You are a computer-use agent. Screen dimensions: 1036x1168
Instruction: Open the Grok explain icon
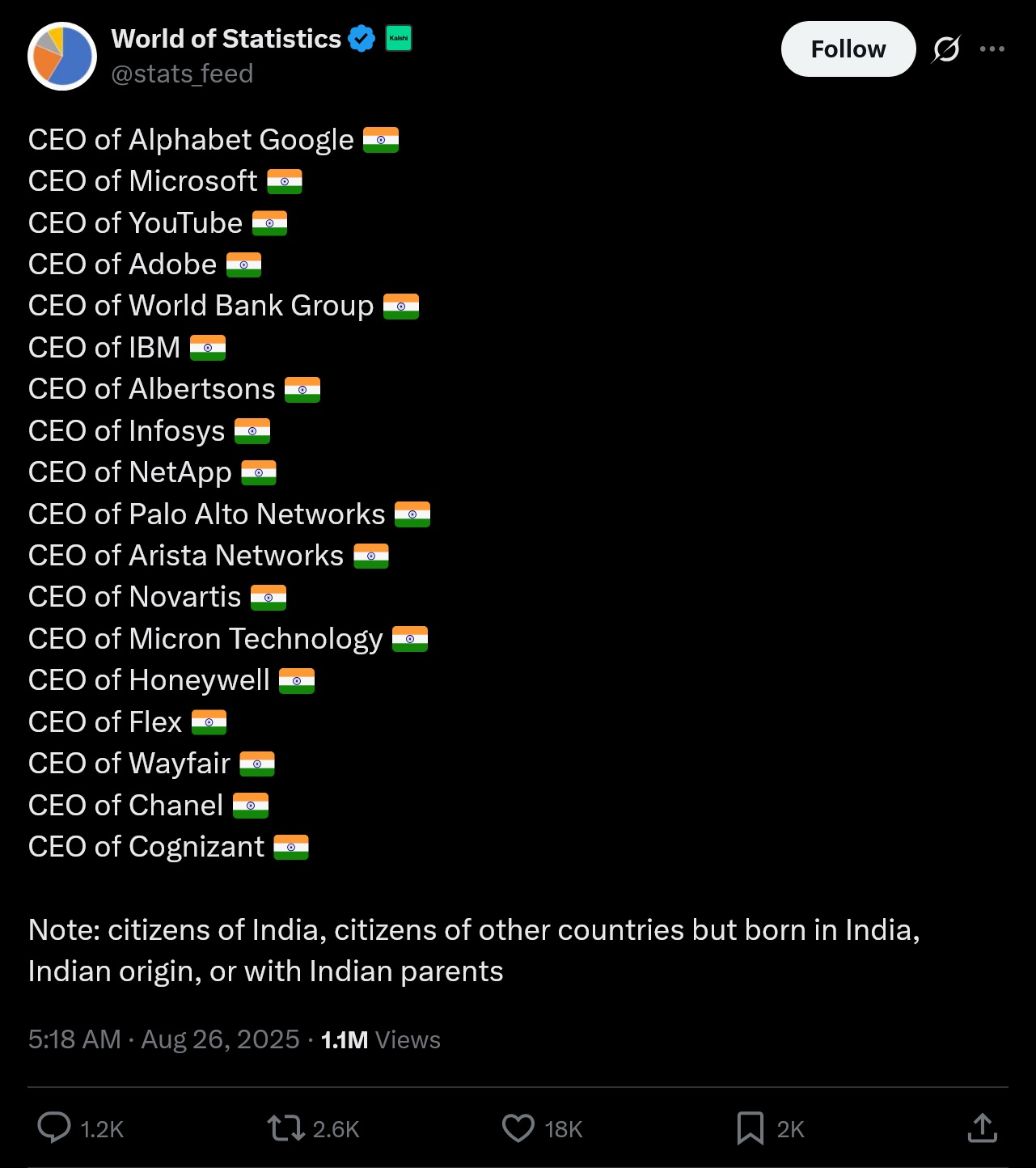tap(945, 49)
